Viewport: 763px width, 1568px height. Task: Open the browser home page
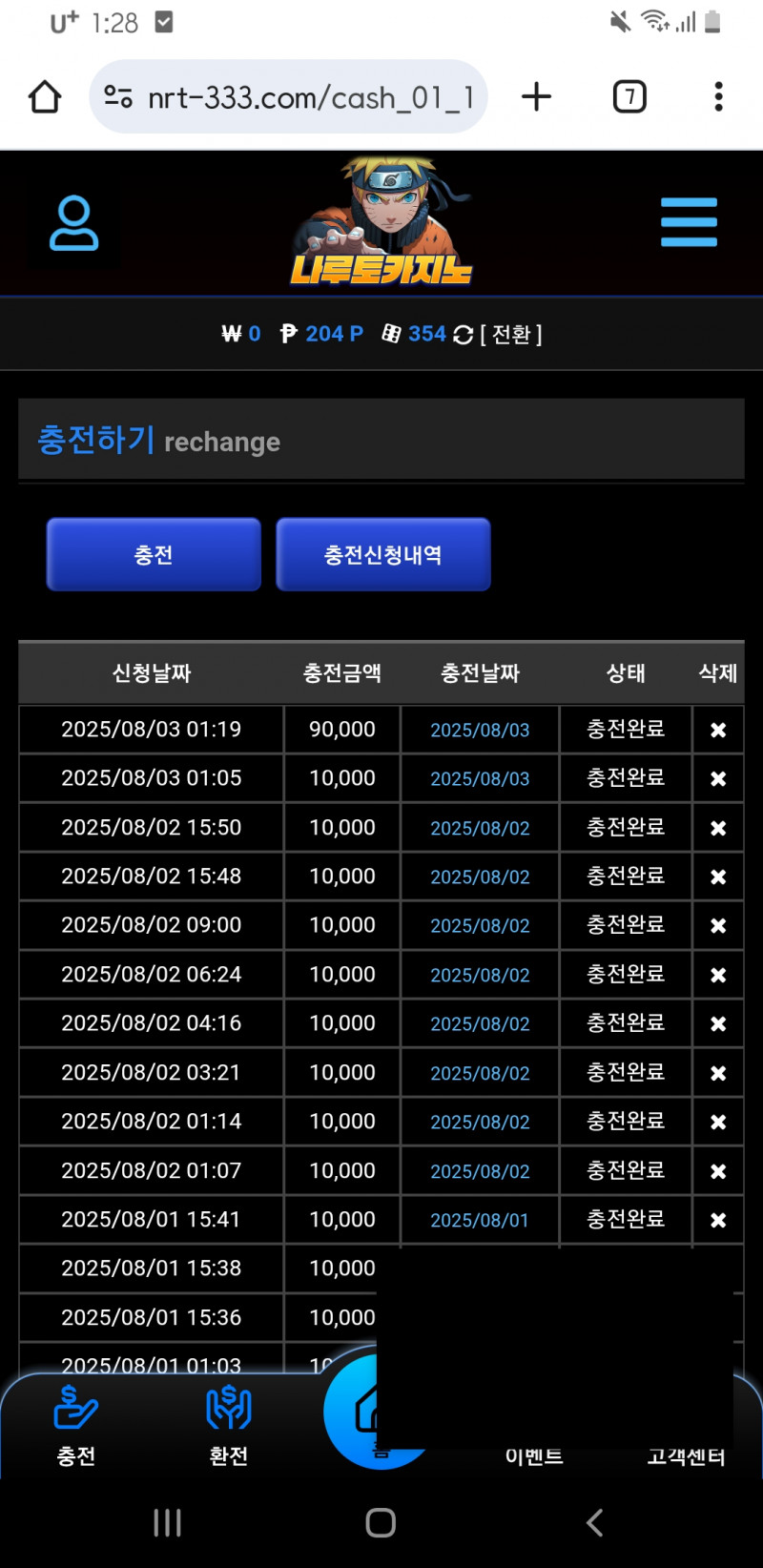click(x=45, y=97)
